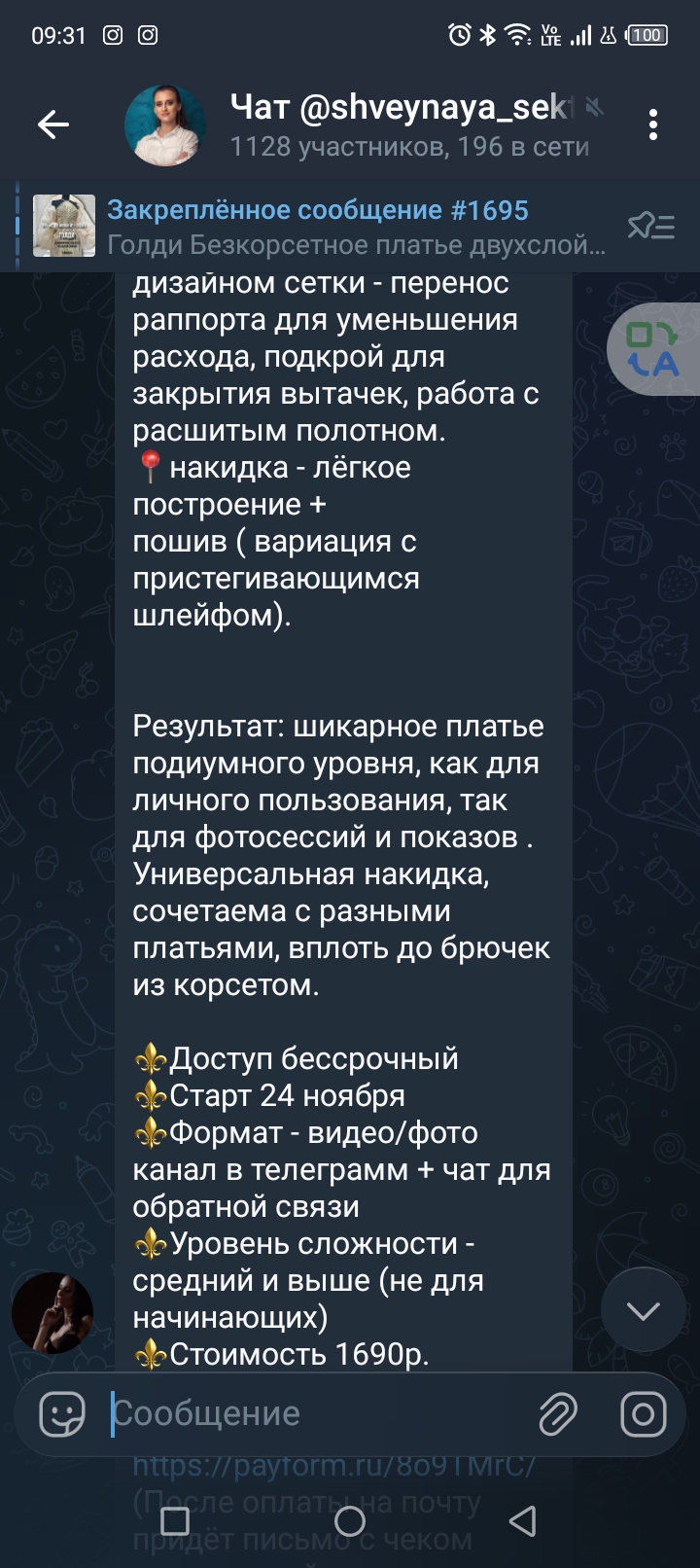Viewport: 700px width, 1568px height.
Task: Open chat info for @shveynaya_sek
Action: pos(408,125)
